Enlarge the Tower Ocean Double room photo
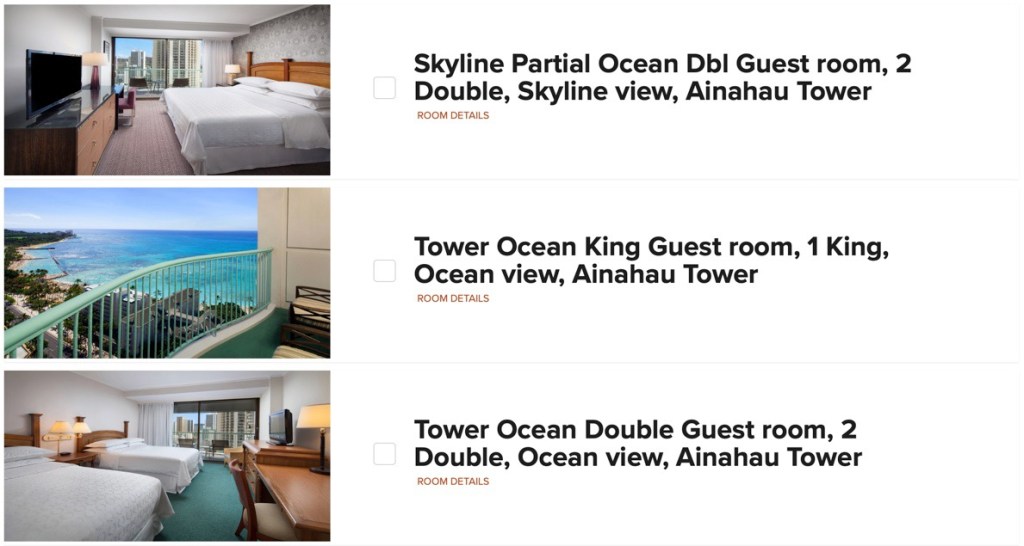1024x546 pixels. [x=167, y=456]
